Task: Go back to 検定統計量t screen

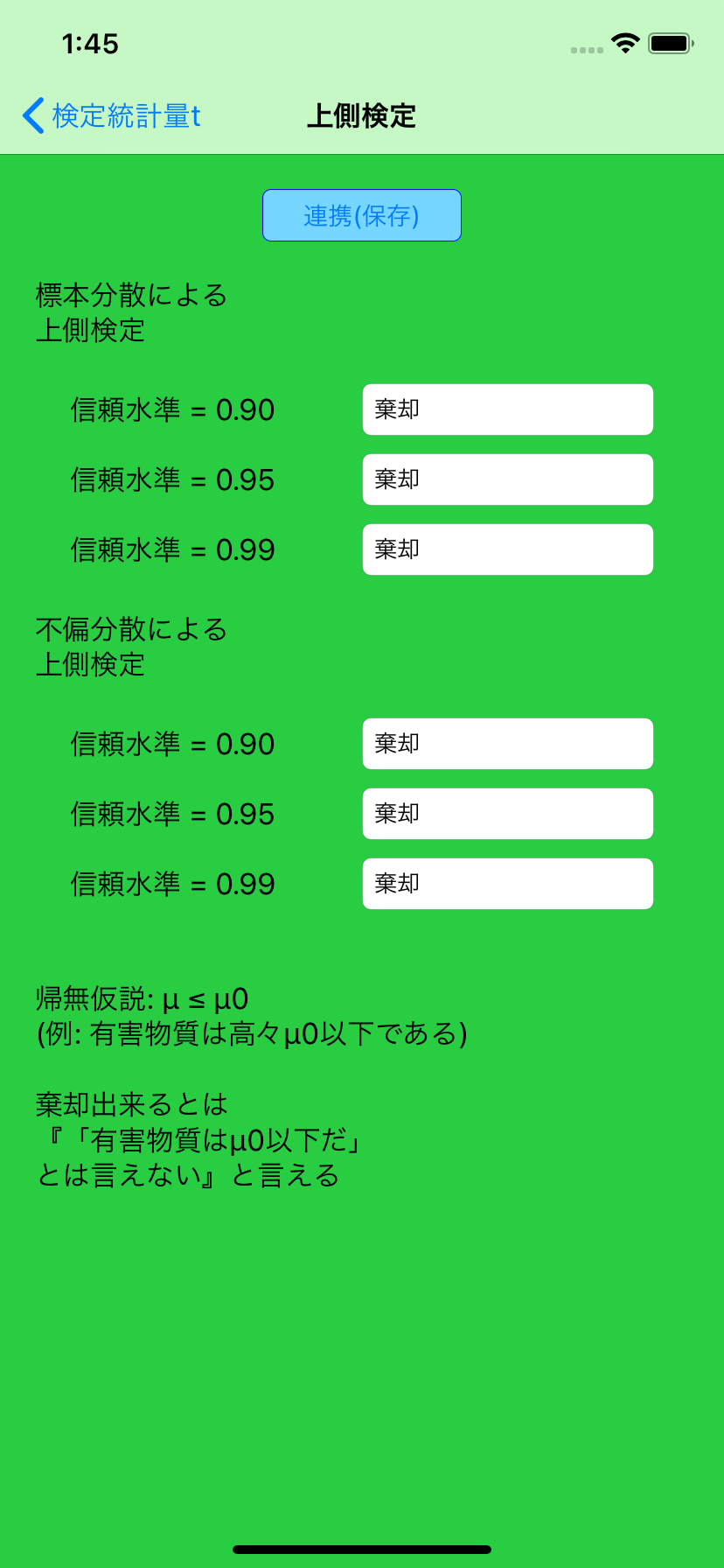Action: [x=112, y=115]
